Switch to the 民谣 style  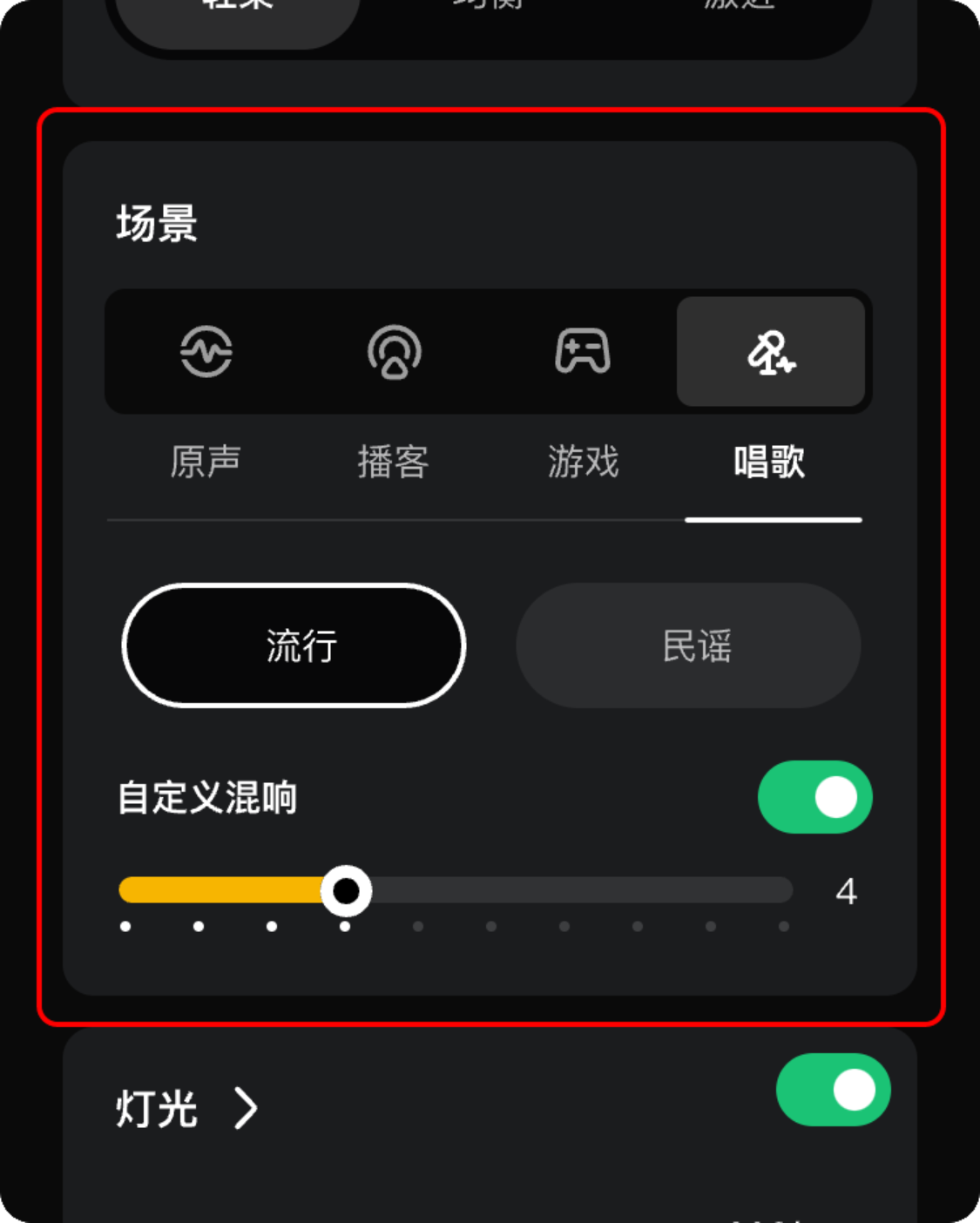(x=688, y=645)
